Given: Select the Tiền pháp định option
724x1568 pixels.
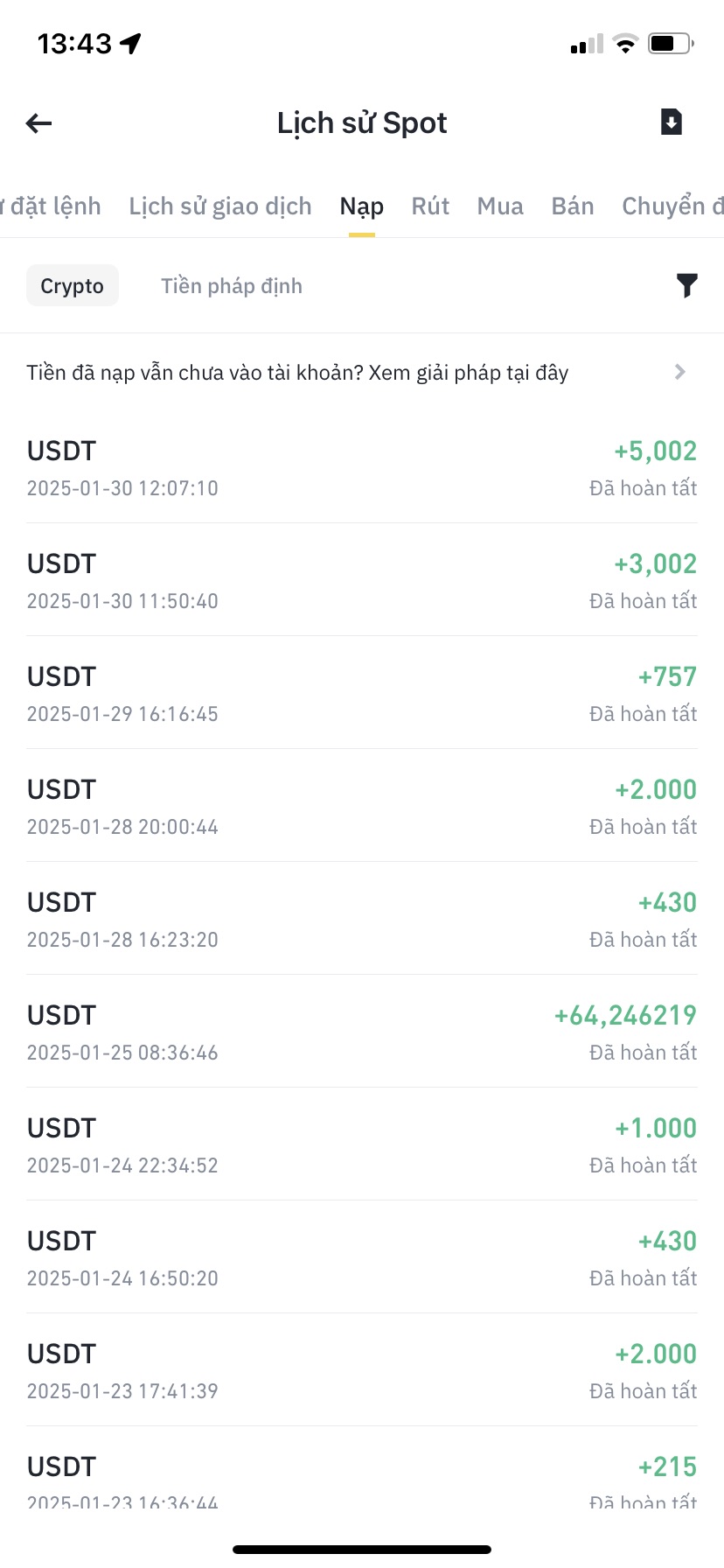Looking at the screenshot, I should click(x=232, y=286).
